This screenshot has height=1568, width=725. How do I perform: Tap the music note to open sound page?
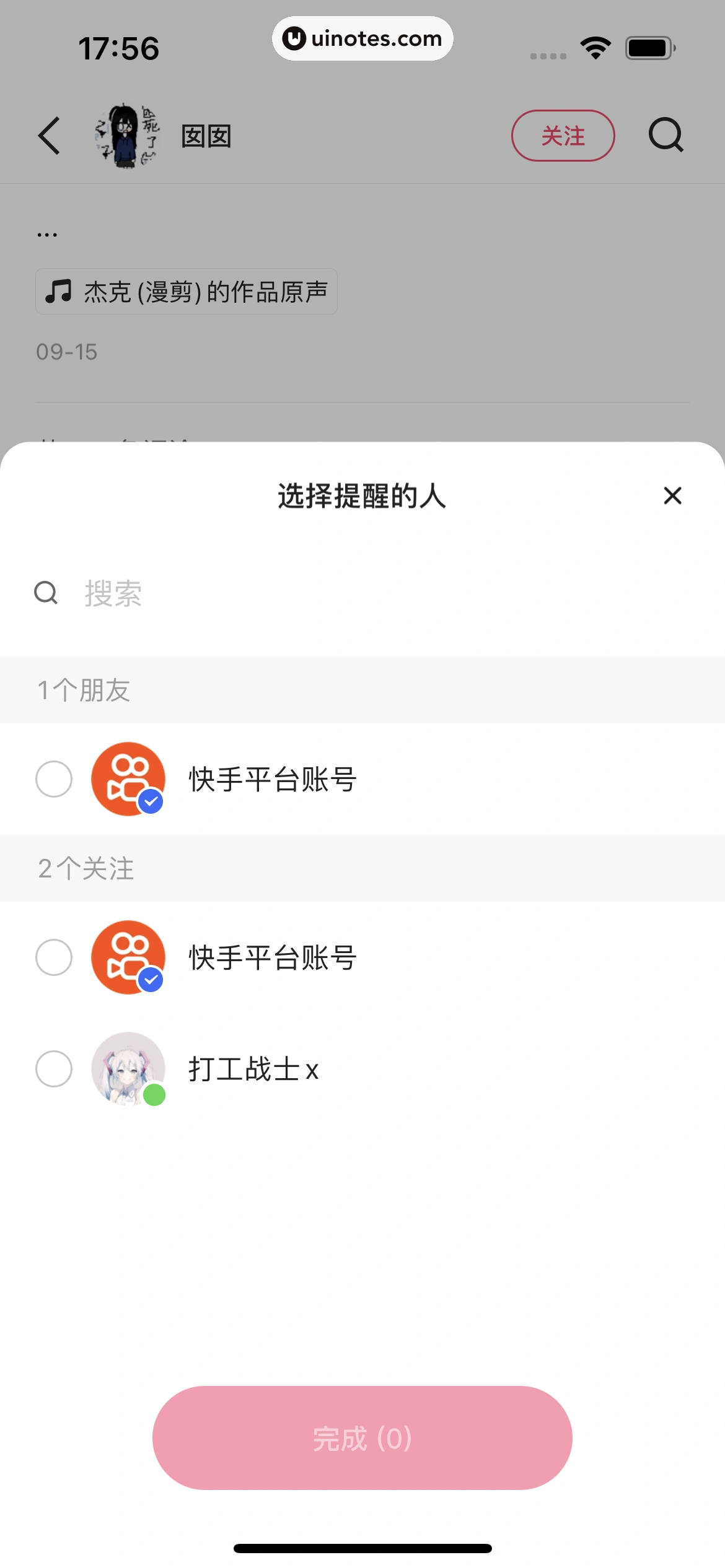tap(59, 290)
